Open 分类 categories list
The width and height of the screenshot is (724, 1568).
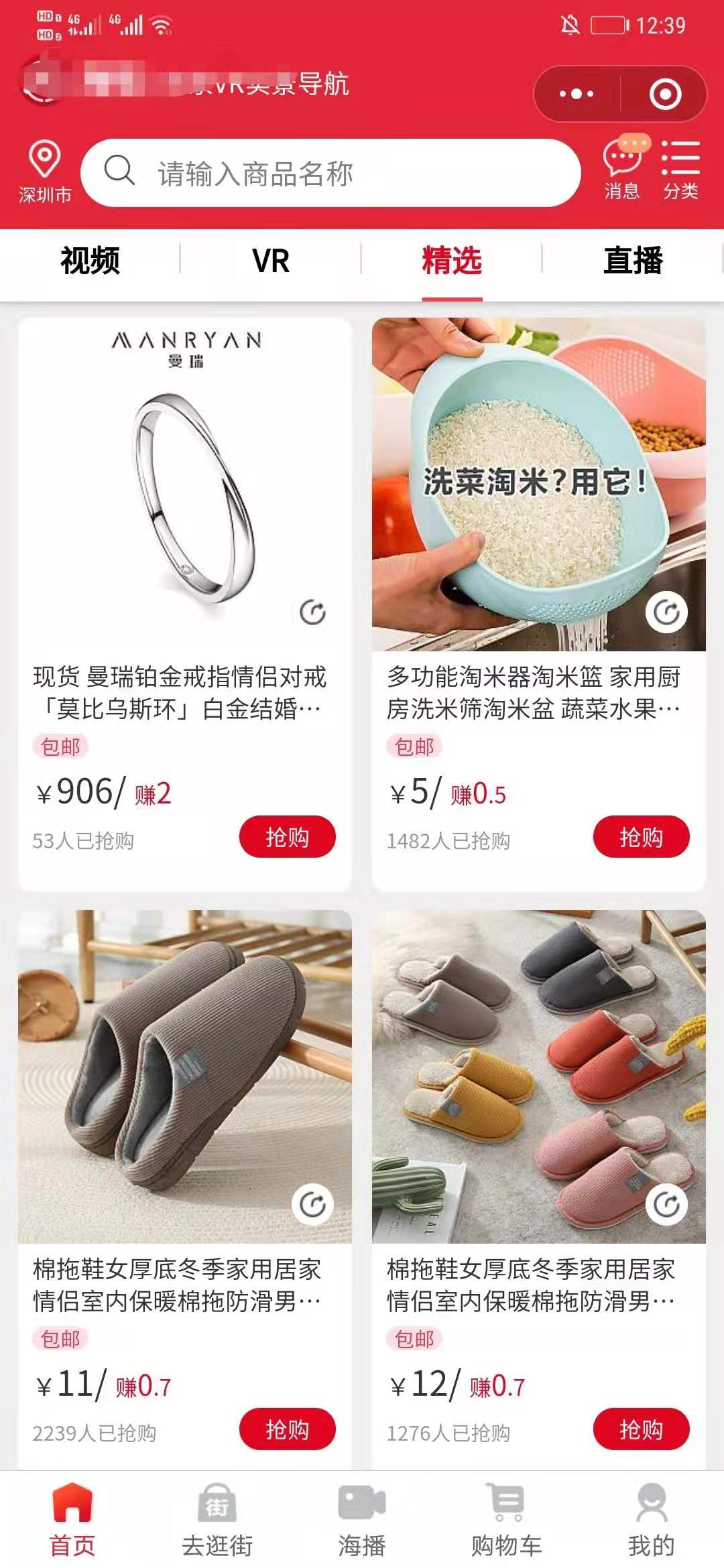680,170
